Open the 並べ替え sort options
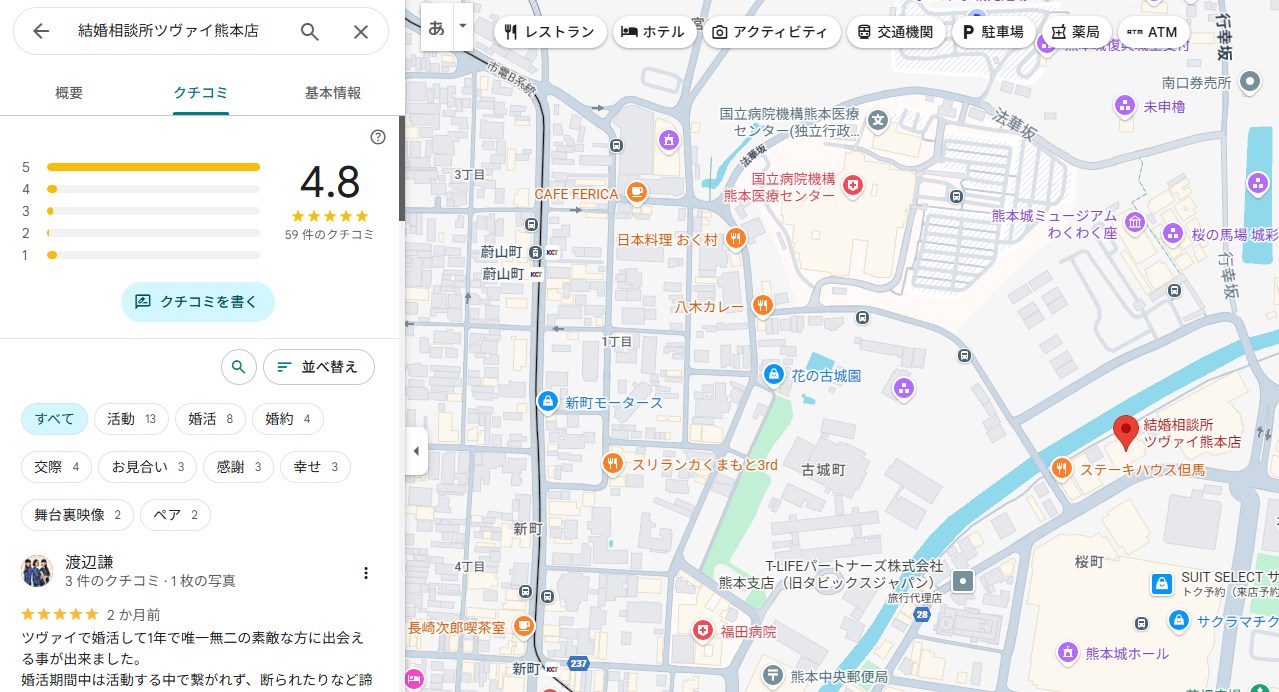The width and height of the screenshot is (1279, 692). click(x=318, y=367)
